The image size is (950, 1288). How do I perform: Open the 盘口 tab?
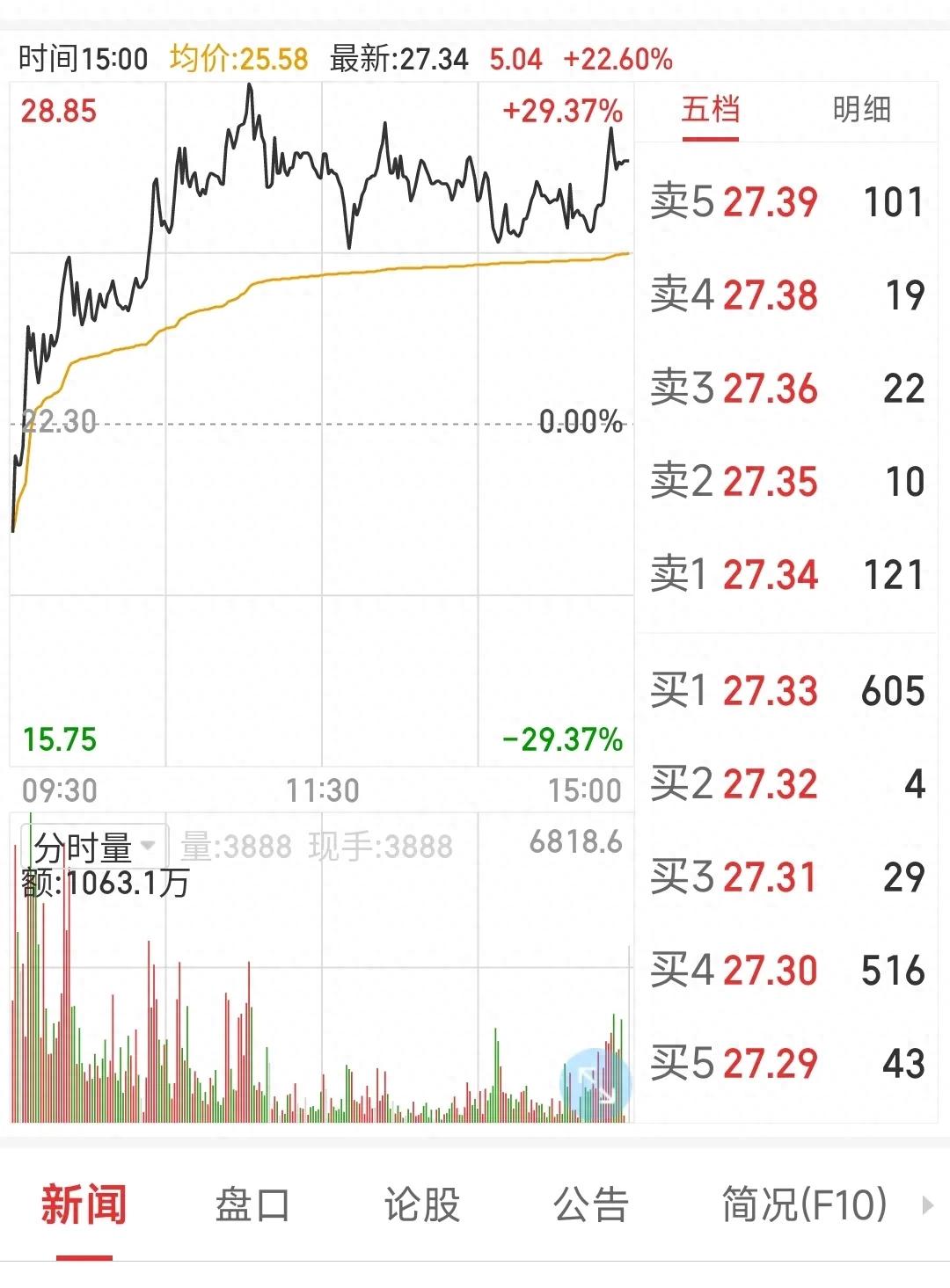click(x=252, y=1204)
